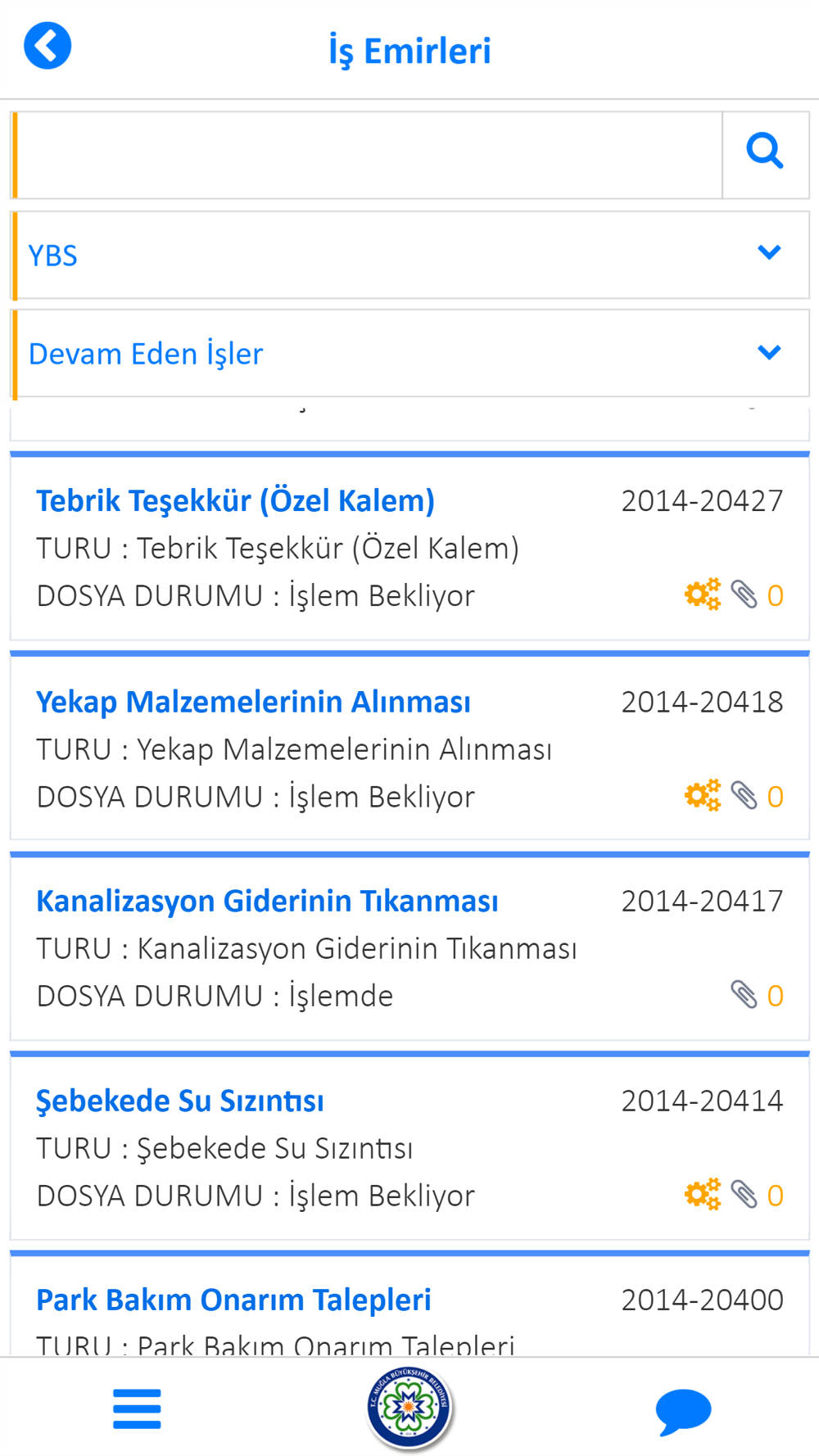Tap the gears icon on Tebrik Teşekkür card
The image size is (819, 1456).
point(702,595)
